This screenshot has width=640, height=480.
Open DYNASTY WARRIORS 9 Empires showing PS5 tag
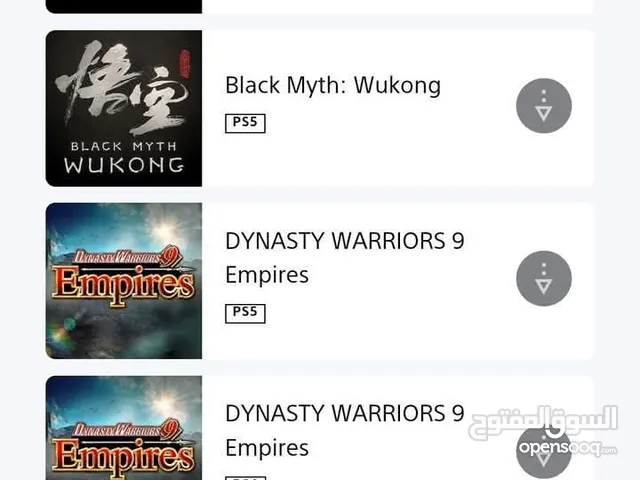pos(344,257)
